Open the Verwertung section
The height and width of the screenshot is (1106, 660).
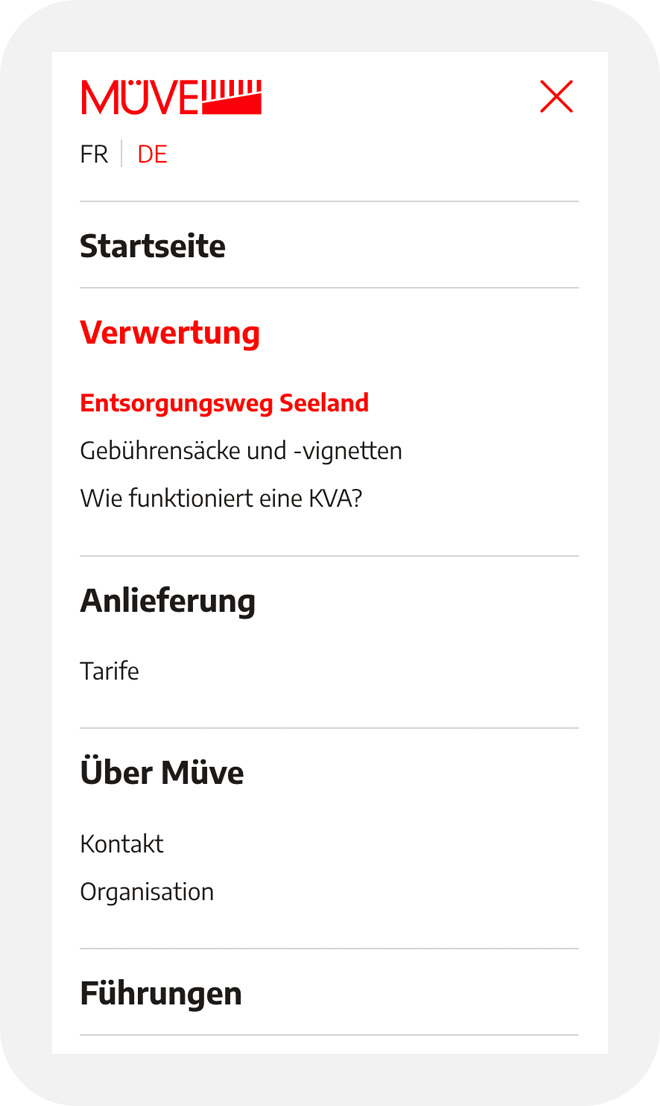tap(170, 333)
